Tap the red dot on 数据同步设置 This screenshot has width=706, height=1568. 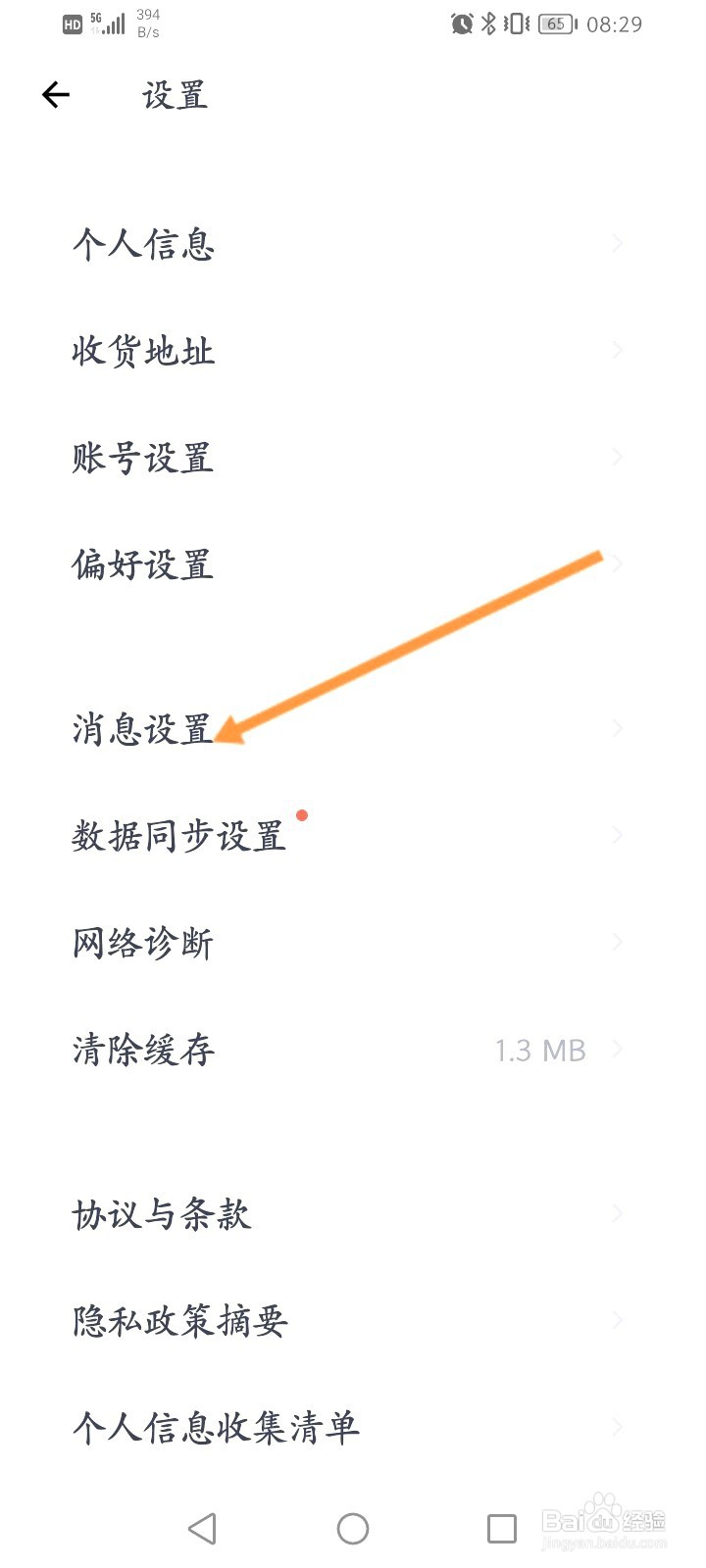[303, 814]
